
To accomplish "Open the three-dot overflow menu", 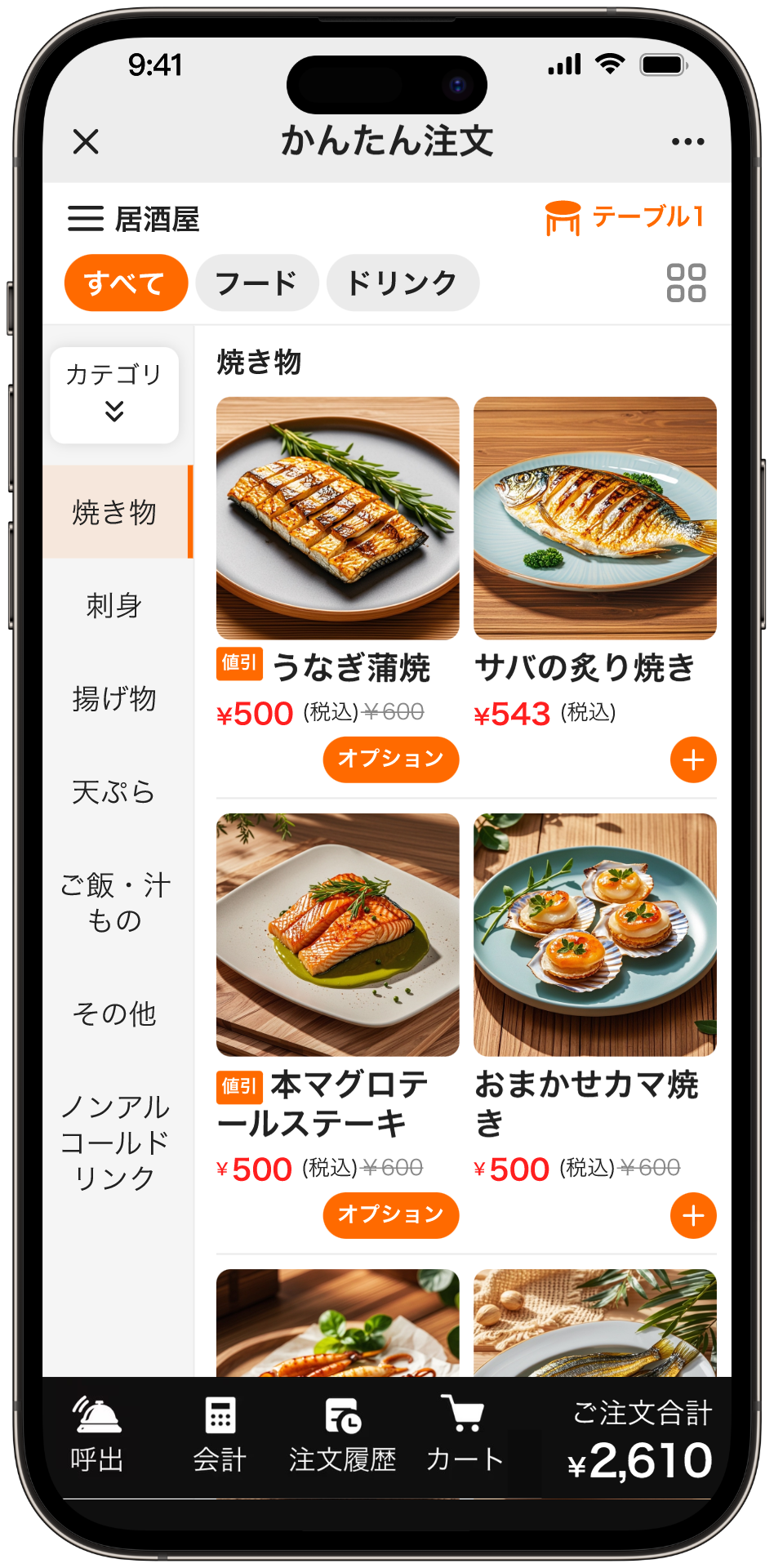I will [x=687, y=141].
